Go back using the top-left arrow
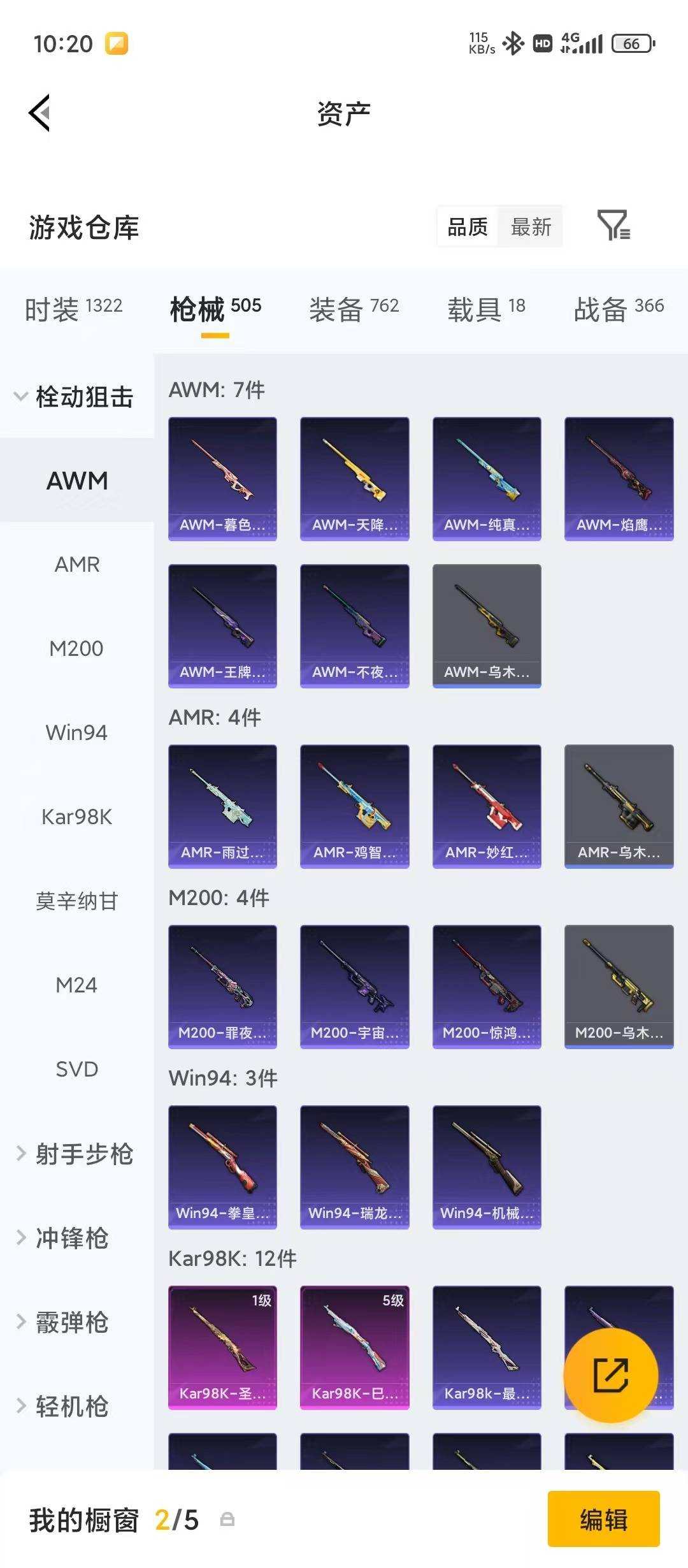 click(39, 113)
